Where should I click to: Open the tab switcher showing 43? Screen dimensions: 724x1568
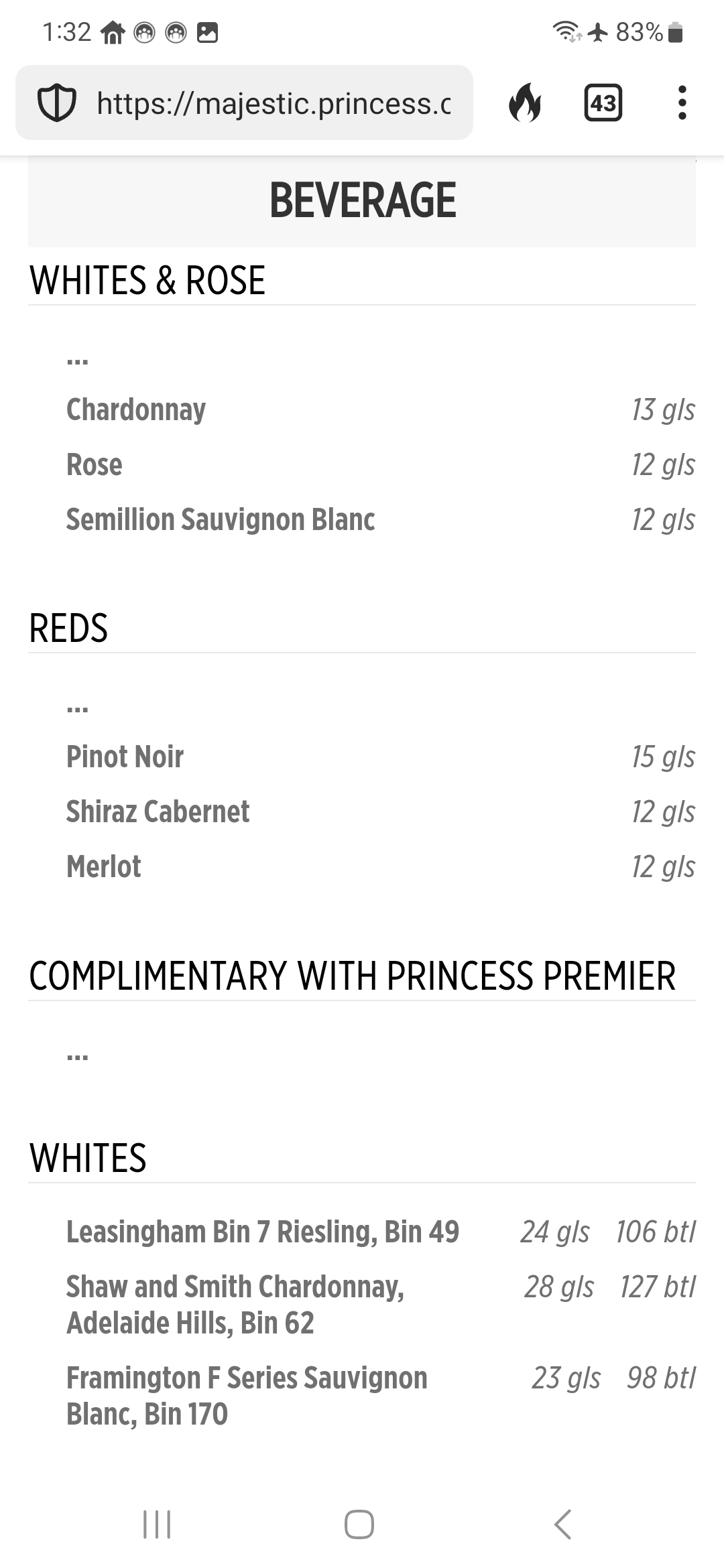click(603, 103)
